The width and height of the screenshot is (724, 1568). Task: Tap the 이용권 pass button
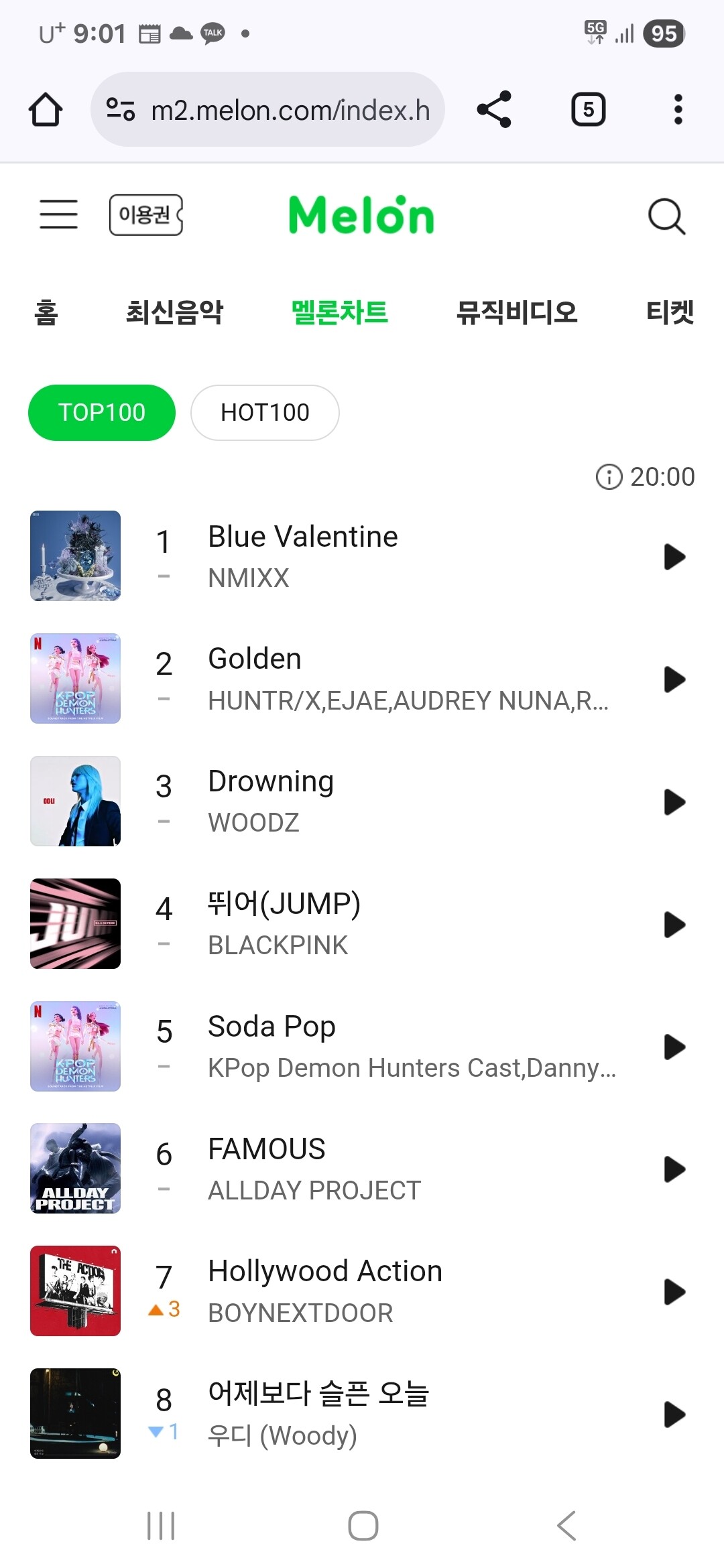pos(145,215)
